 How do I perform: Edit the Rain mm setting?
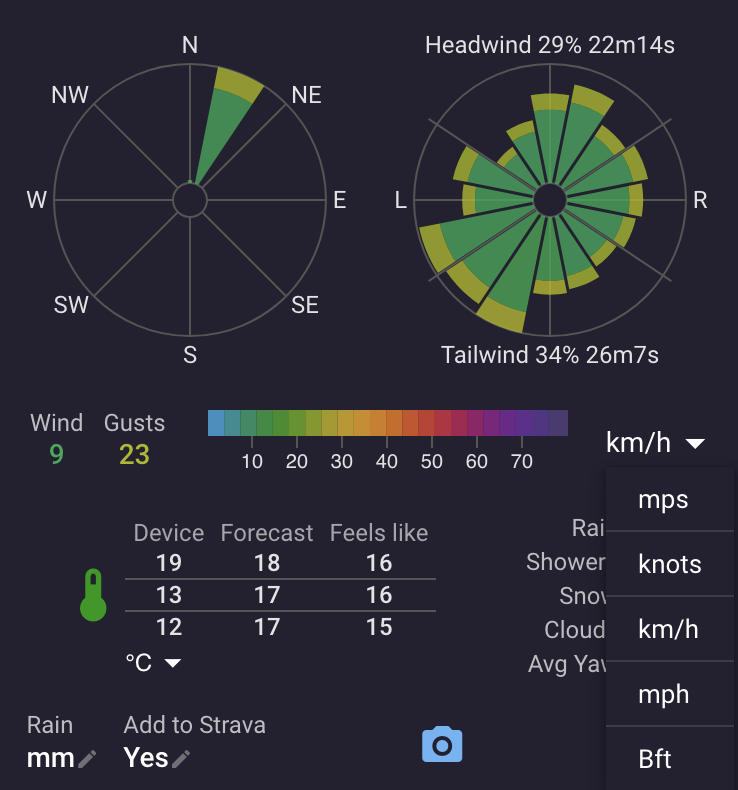tap(60, 758)
